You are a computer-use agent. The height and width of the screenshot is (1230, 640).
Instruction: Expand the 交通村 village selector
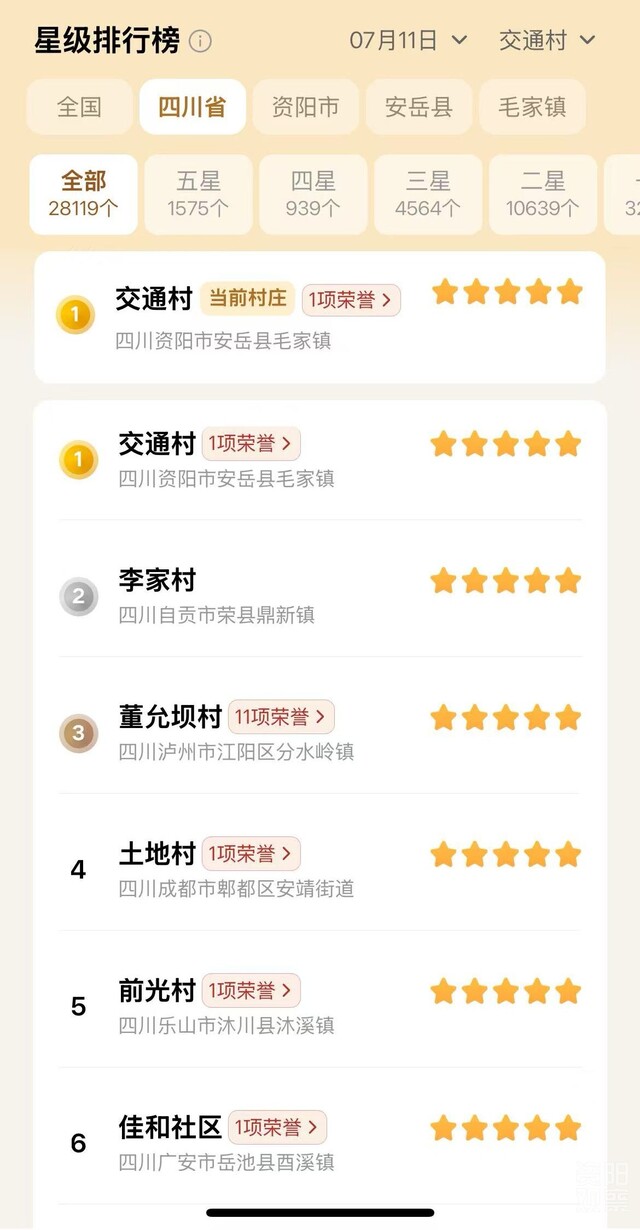click(547, 40)
